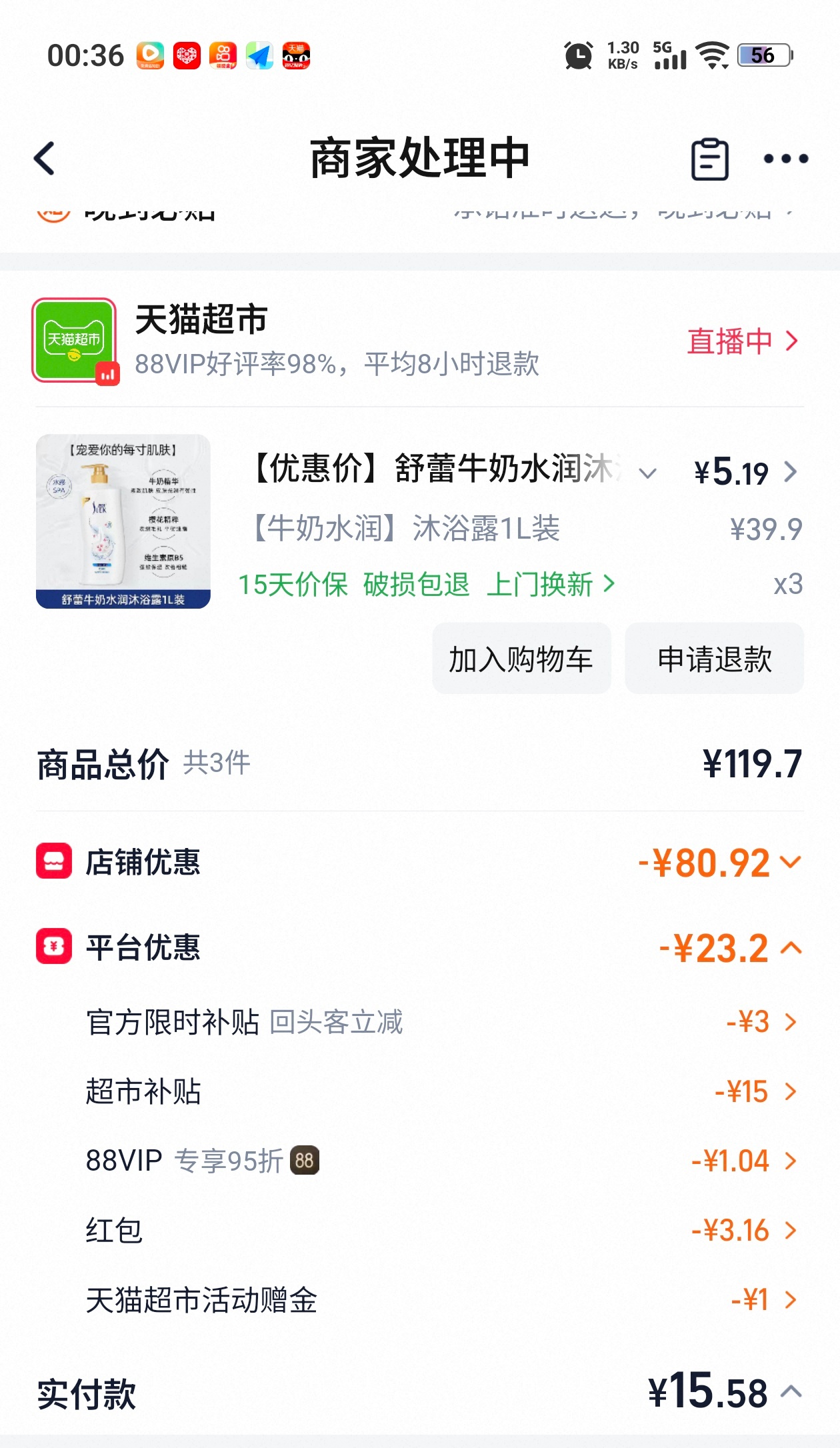Expand the 店铺优惠 discount breakdown
Image resolution: width=840 pixels, height=1448 pixels.
(x=791, y=862)
